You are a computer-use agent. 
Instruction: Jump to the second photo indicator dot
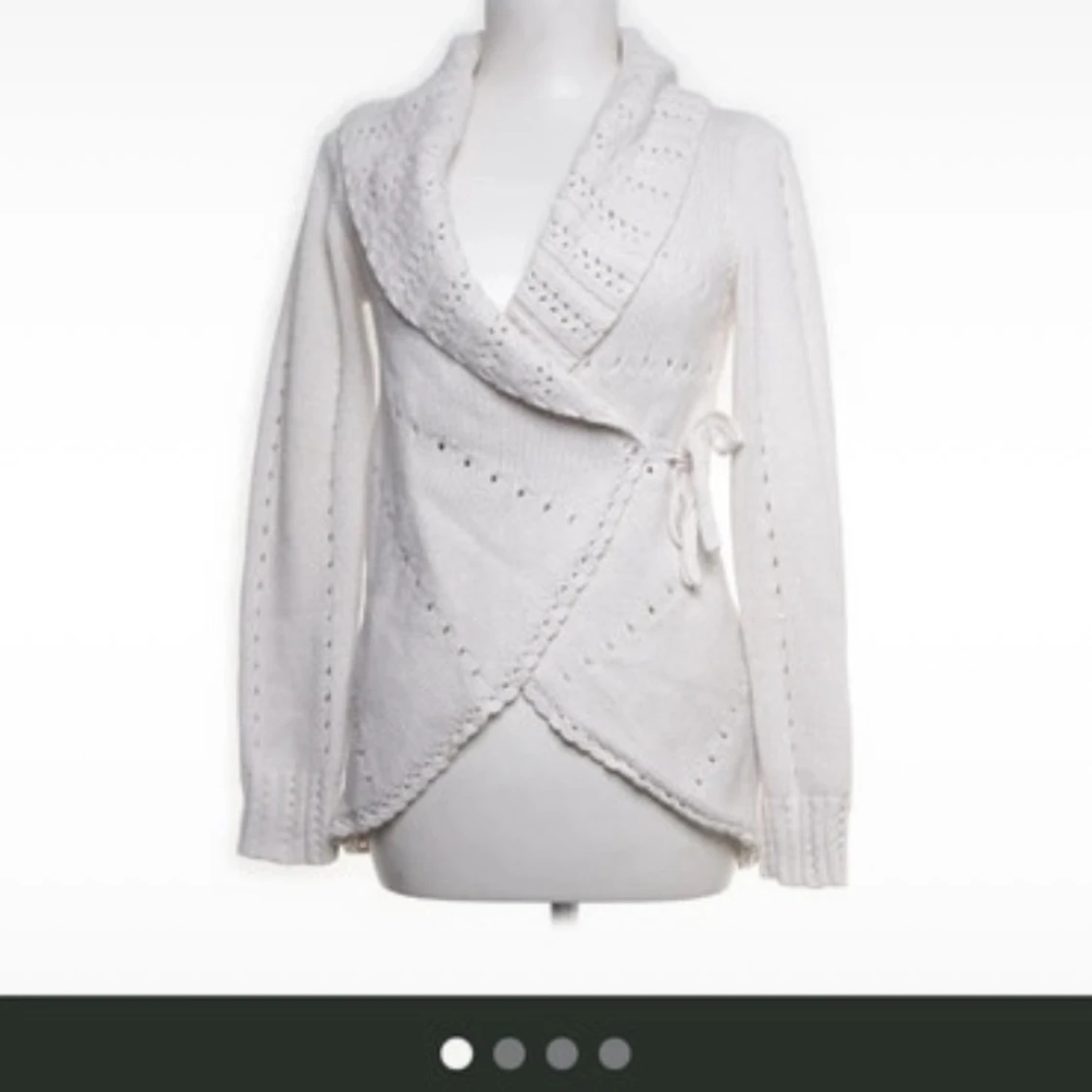[x=509, y=1053]
